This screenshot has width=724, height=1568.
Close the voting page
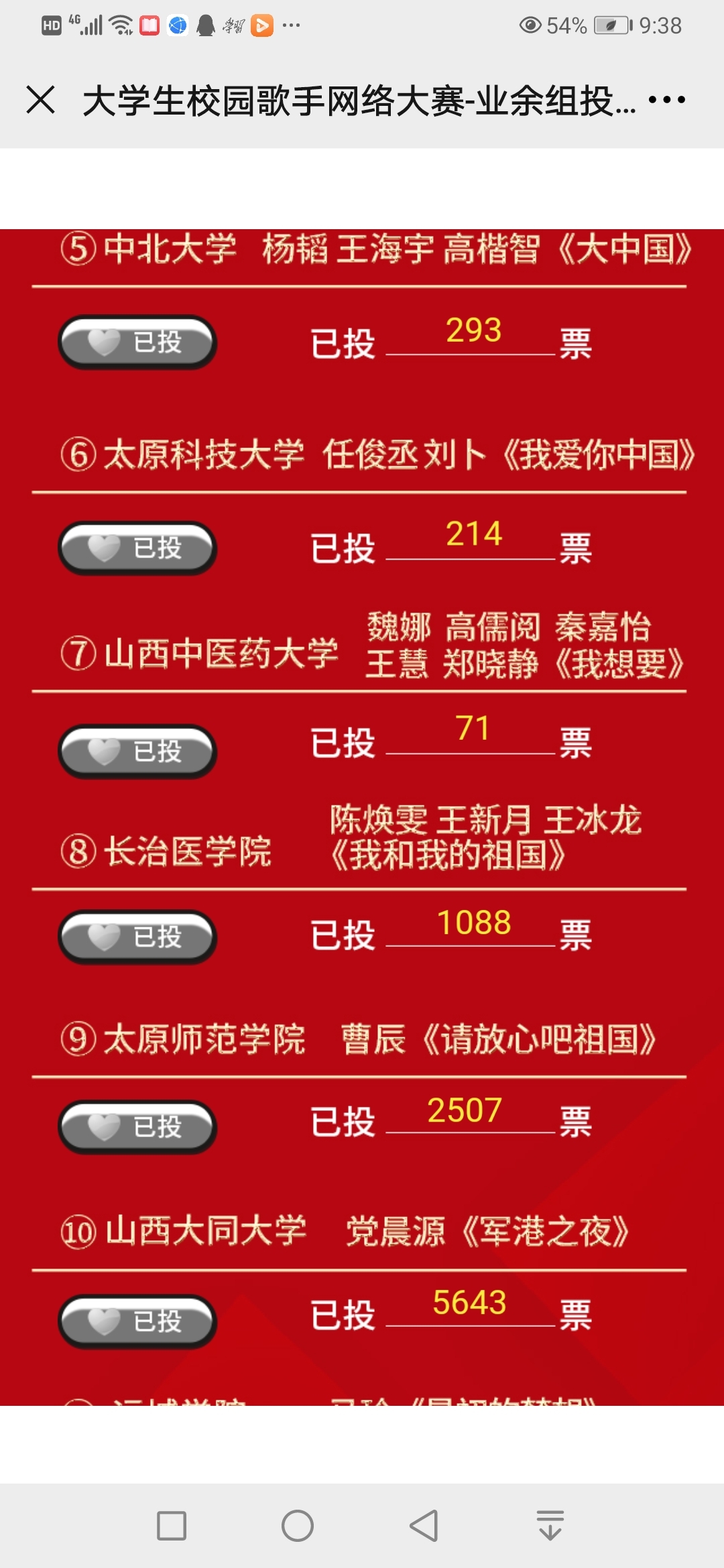click(x=41, y=101)
